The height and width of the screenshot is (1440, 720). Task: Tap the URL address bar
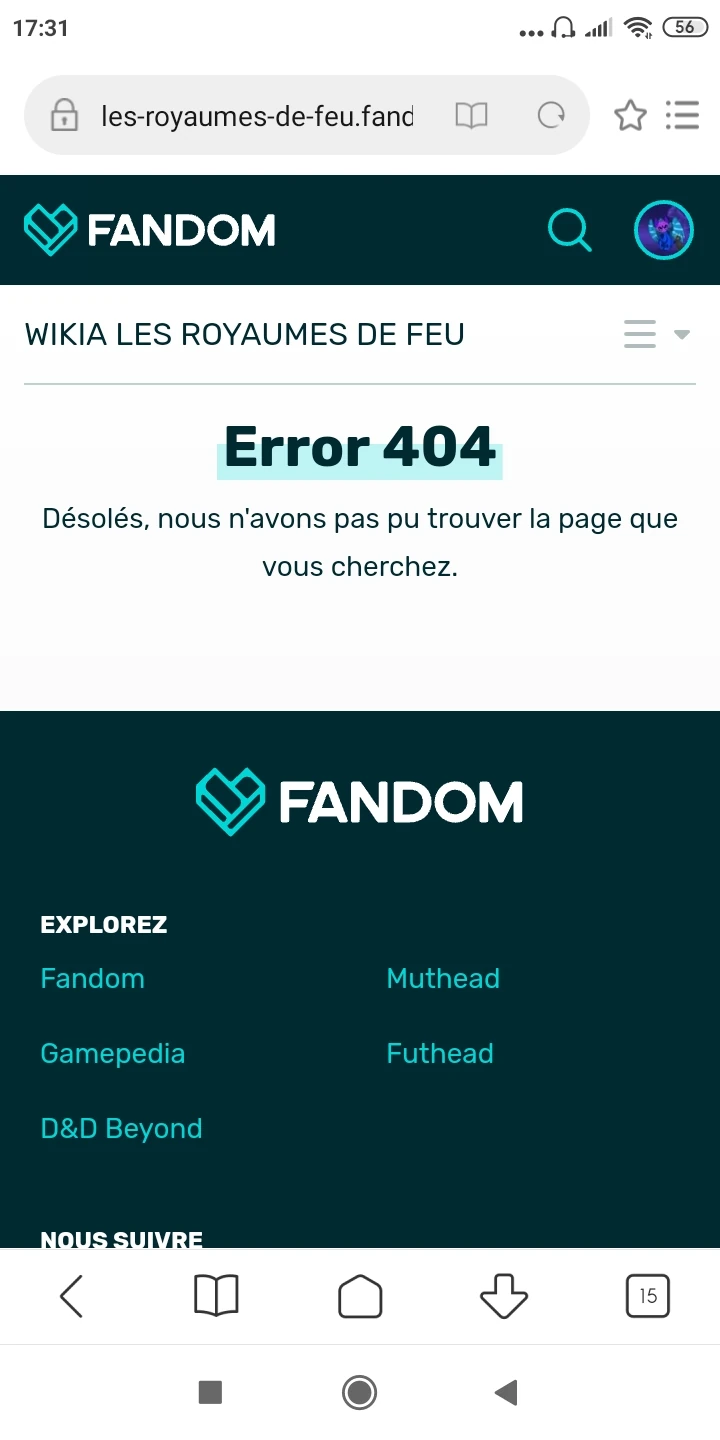(256, 116)
